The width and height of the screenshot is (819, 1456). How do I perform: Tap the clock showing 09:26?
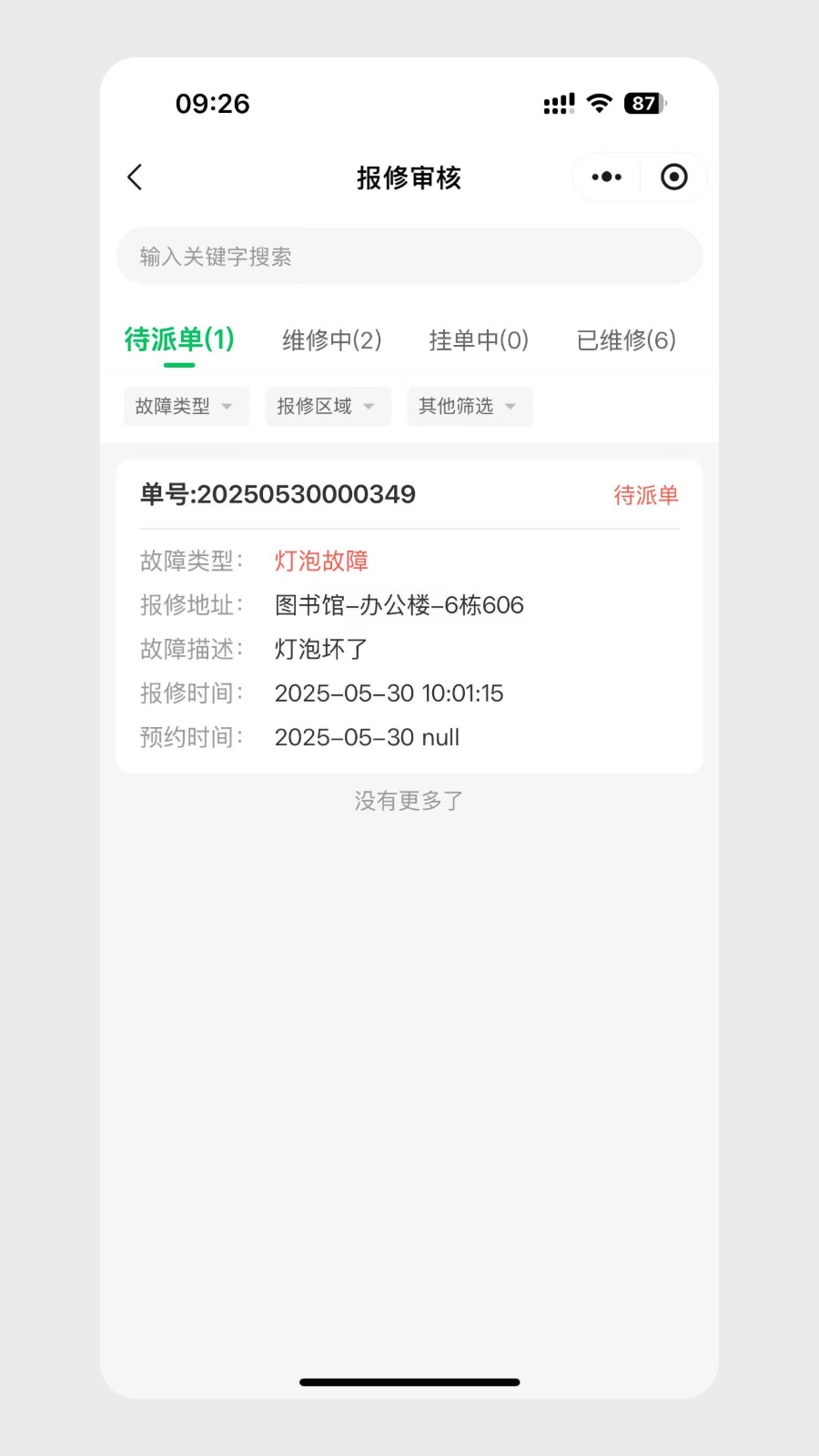(214, 104)
